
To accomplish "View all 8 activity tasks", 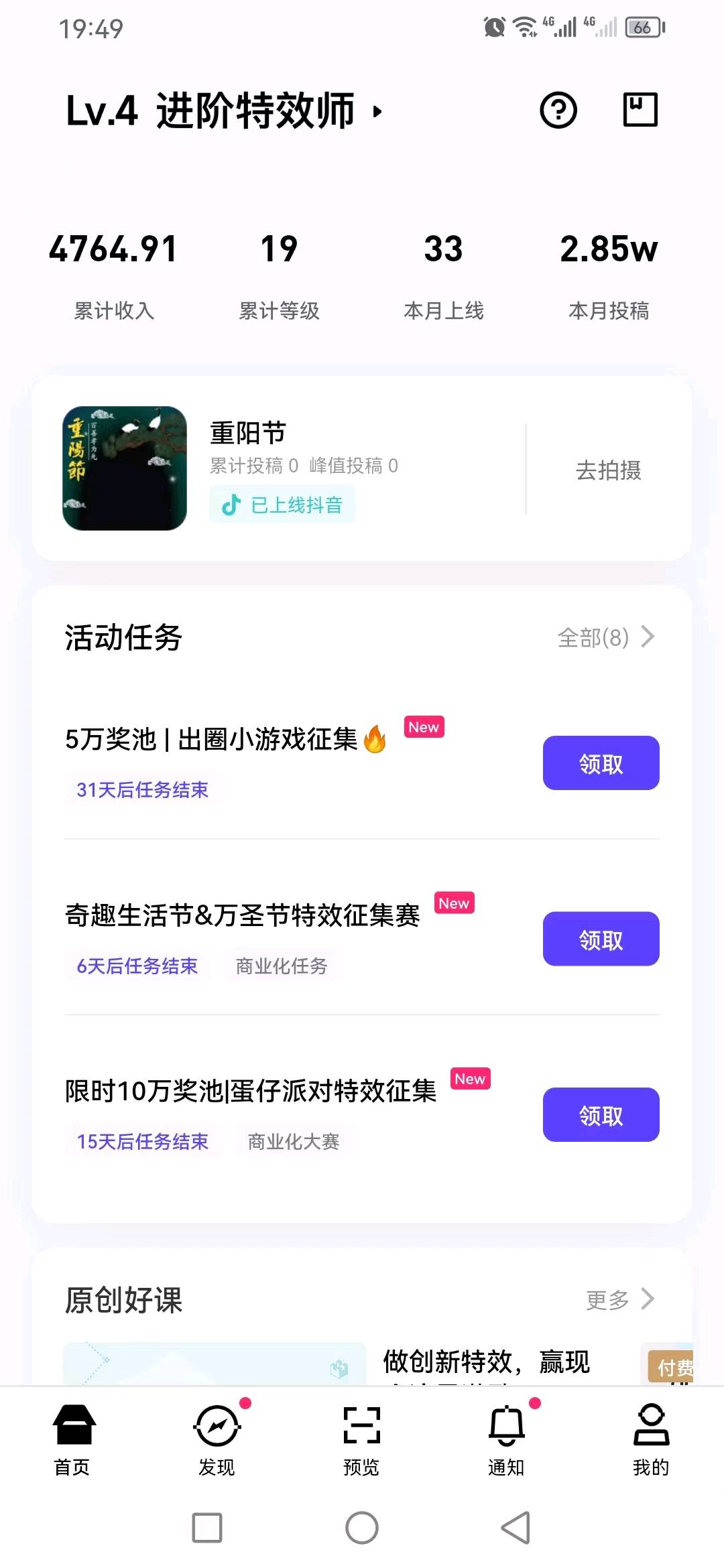I will coord(606,637).
